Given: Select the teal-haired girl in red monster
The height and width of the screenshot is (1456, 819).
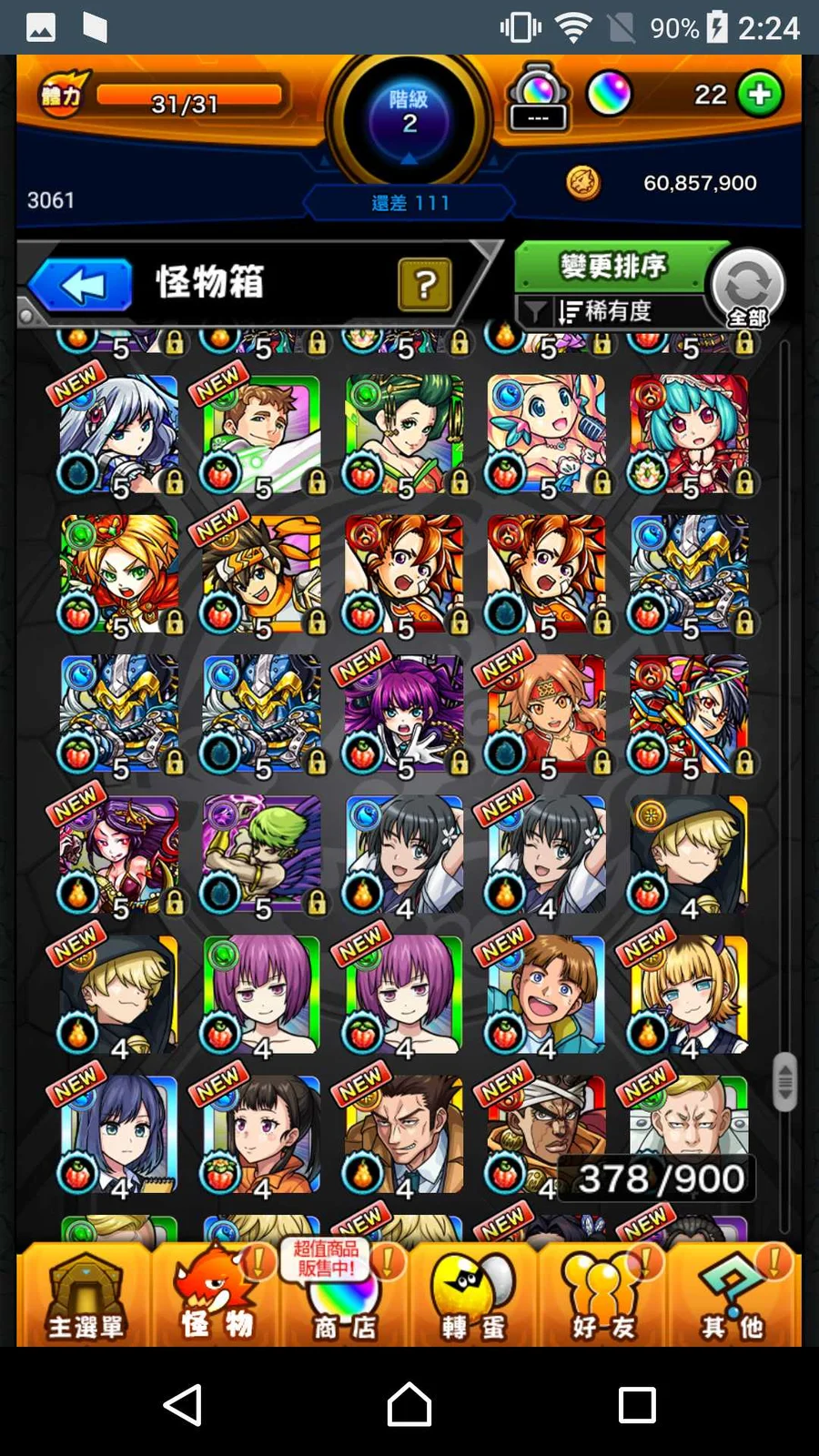Looking at the screenshot, I should tap(689, 435).
